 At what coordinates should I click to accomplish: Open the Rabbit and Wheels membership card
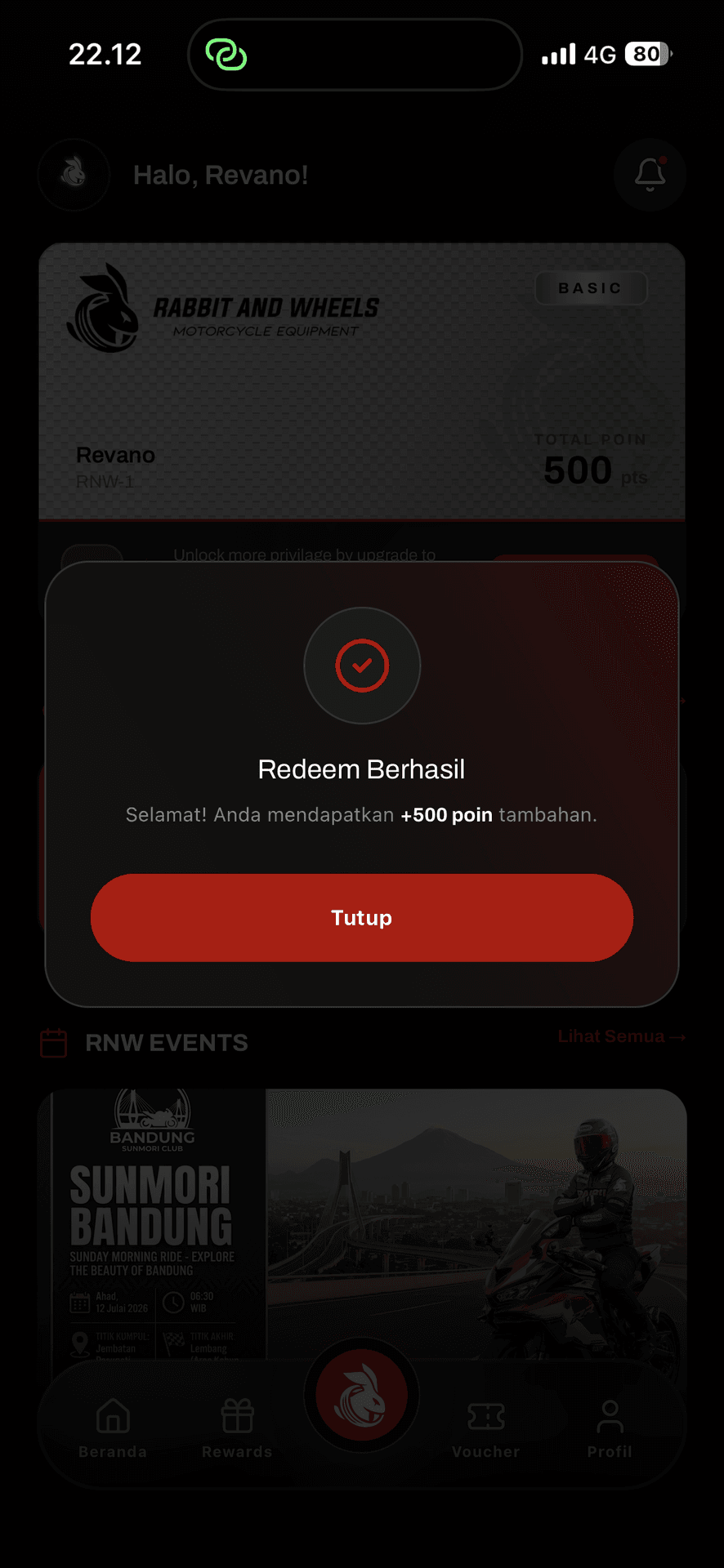point(362,381)
